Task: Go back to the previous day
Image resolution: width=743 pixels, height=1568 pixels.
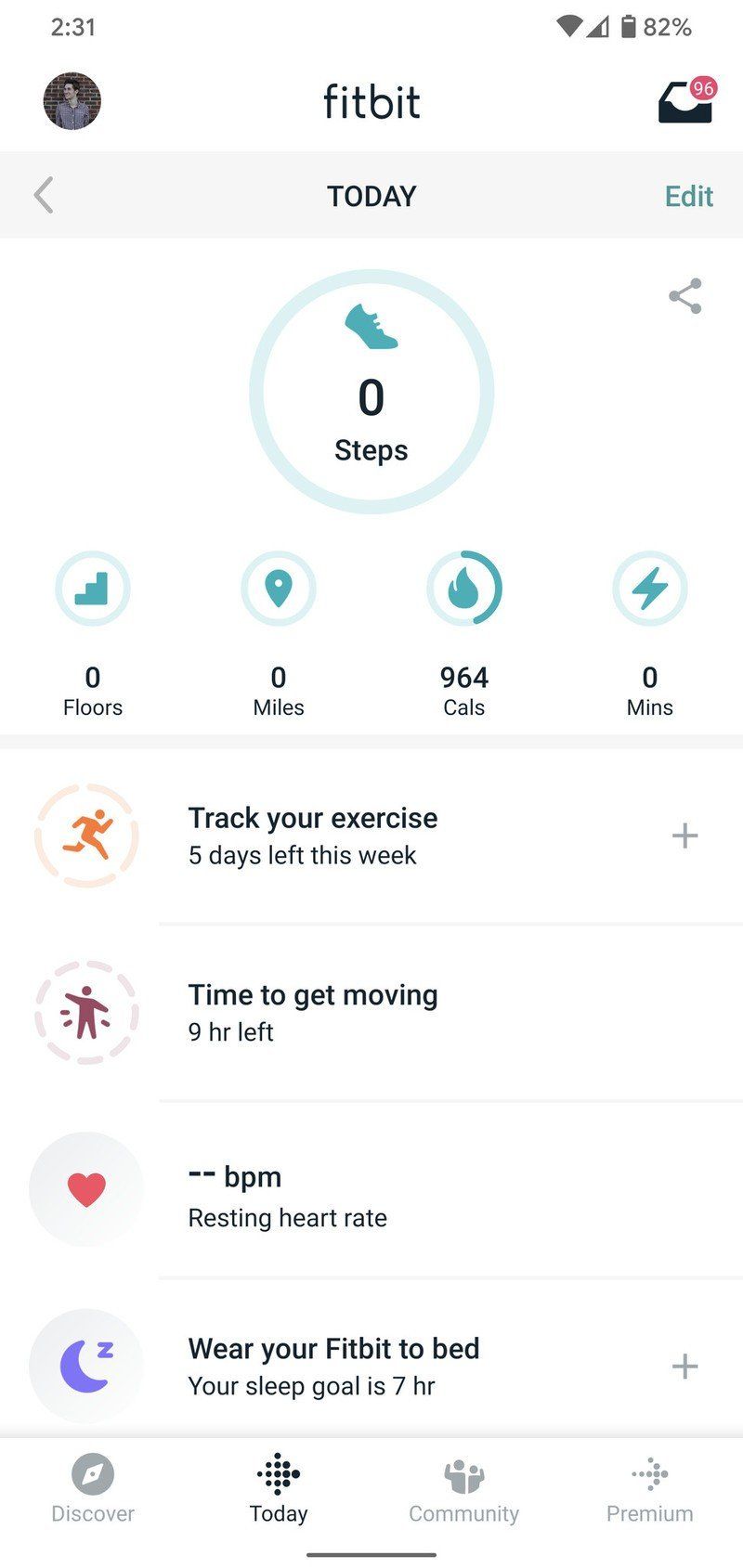Action: tap(43, 195)
